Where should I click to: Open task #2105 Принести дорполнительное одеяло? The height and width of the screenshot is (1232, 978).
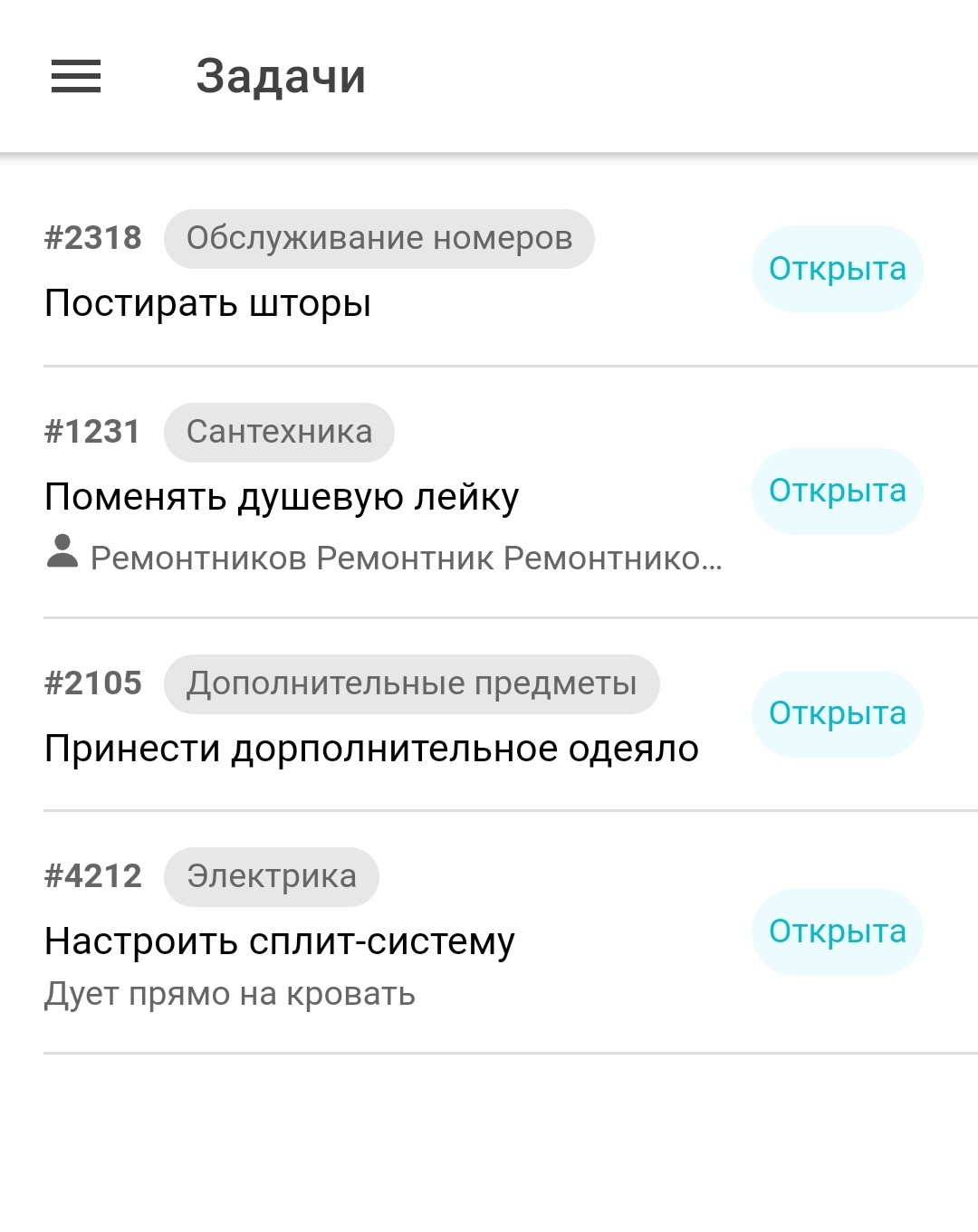click(371, 750)
